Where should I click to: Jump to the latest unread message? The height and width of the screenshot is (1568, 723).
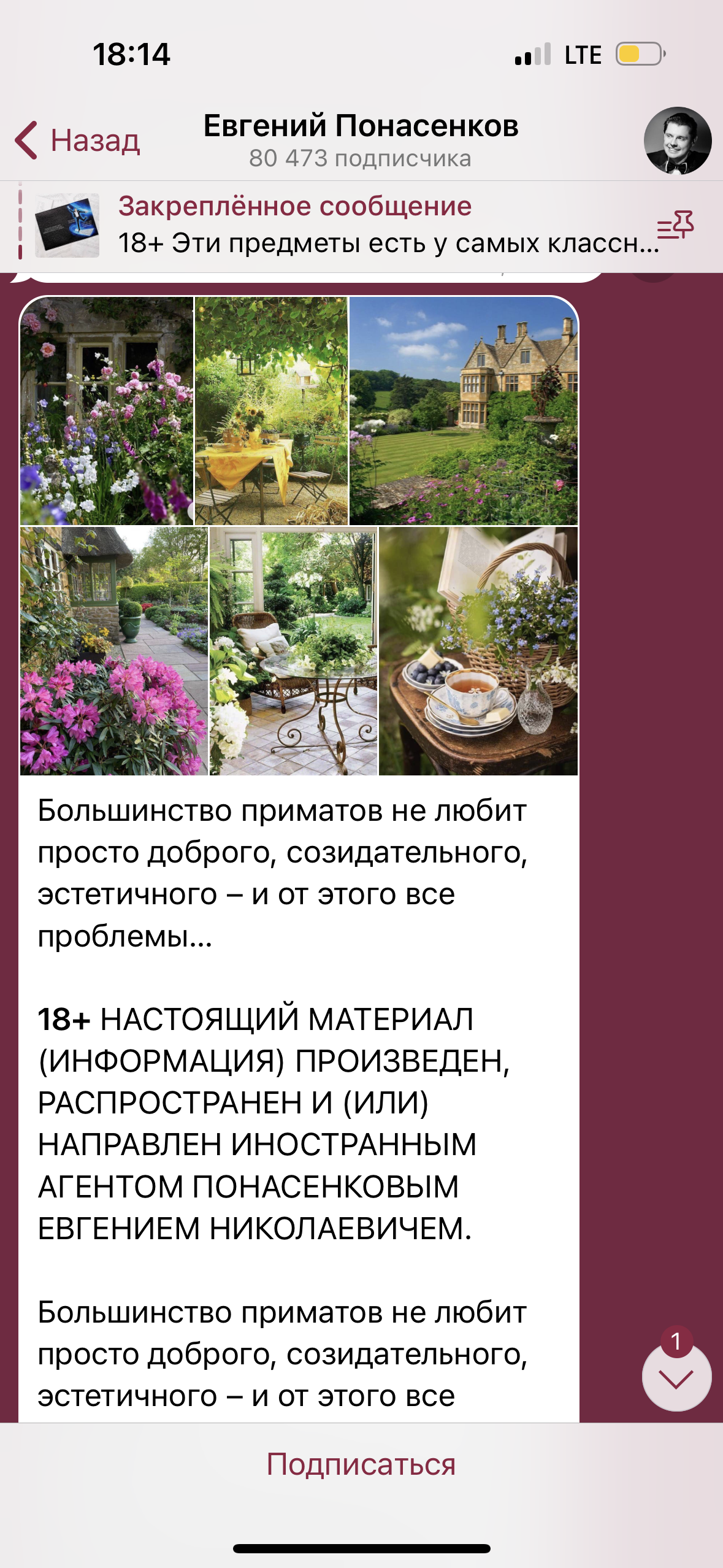[x=676, y=1377]
